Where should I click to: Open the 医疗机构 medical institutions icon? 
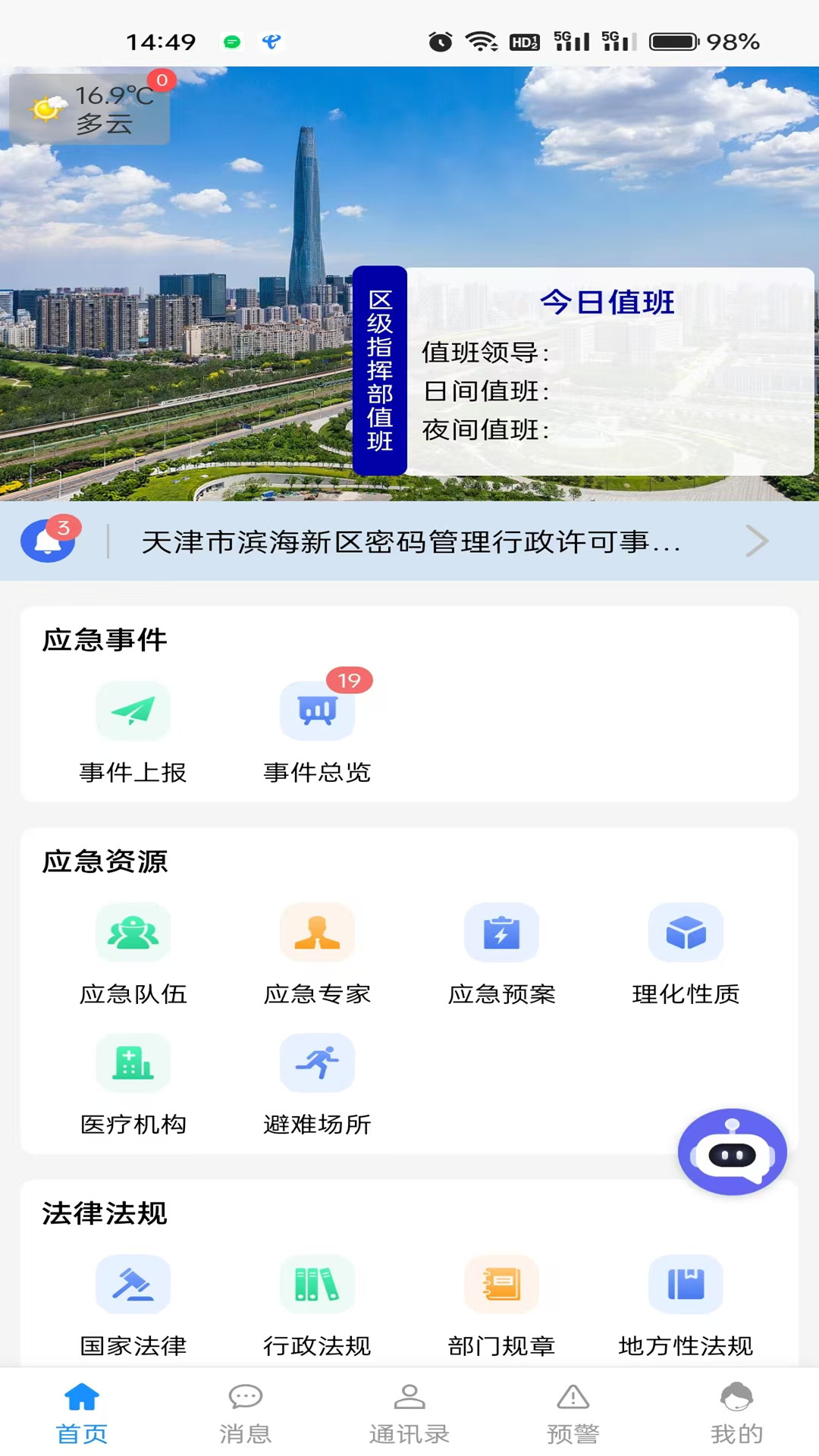tap(133, 1063)
